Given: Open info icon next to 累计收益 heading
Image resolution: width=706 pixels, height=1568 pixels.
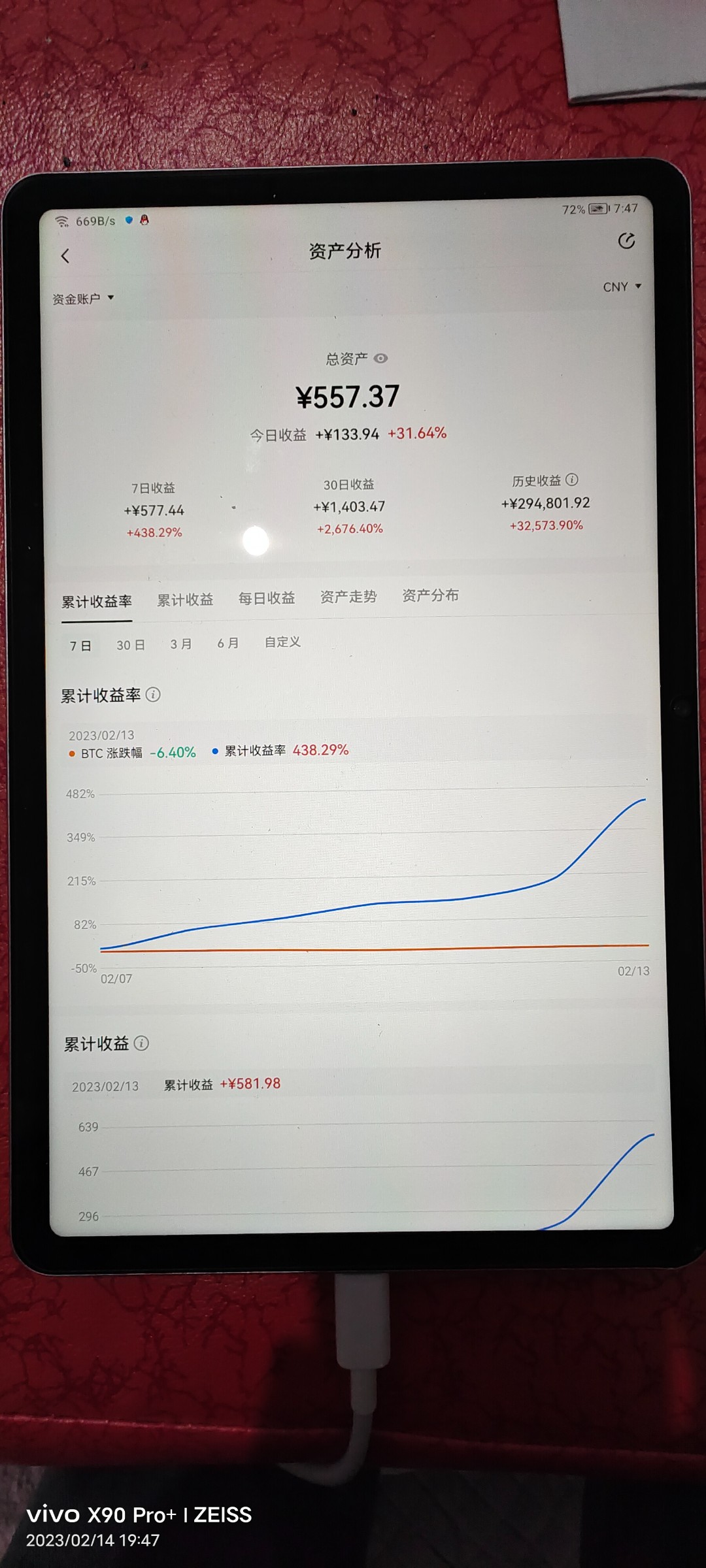Looking at the screenshot, I should [141, 1043].
